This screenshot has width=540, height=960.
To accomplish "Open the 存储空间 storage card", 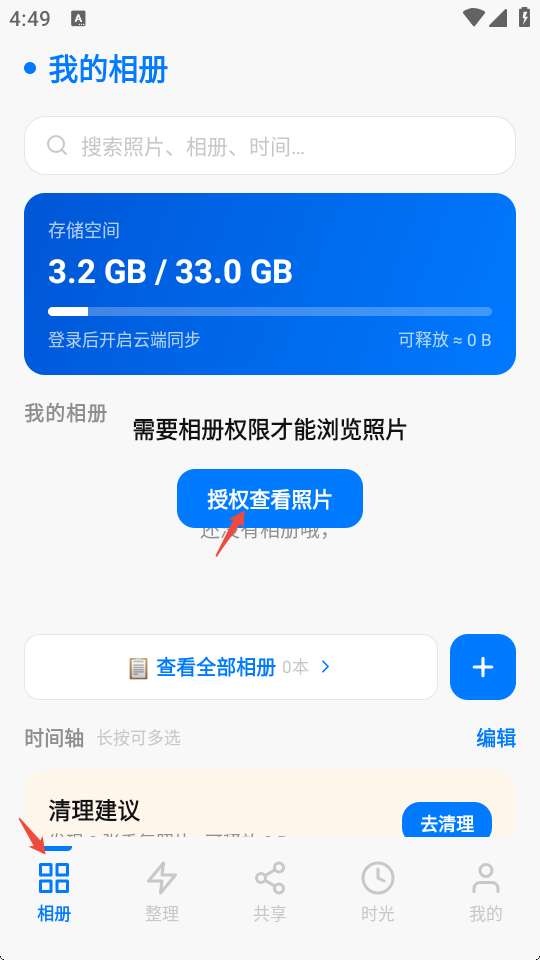I will pos(269,283).
